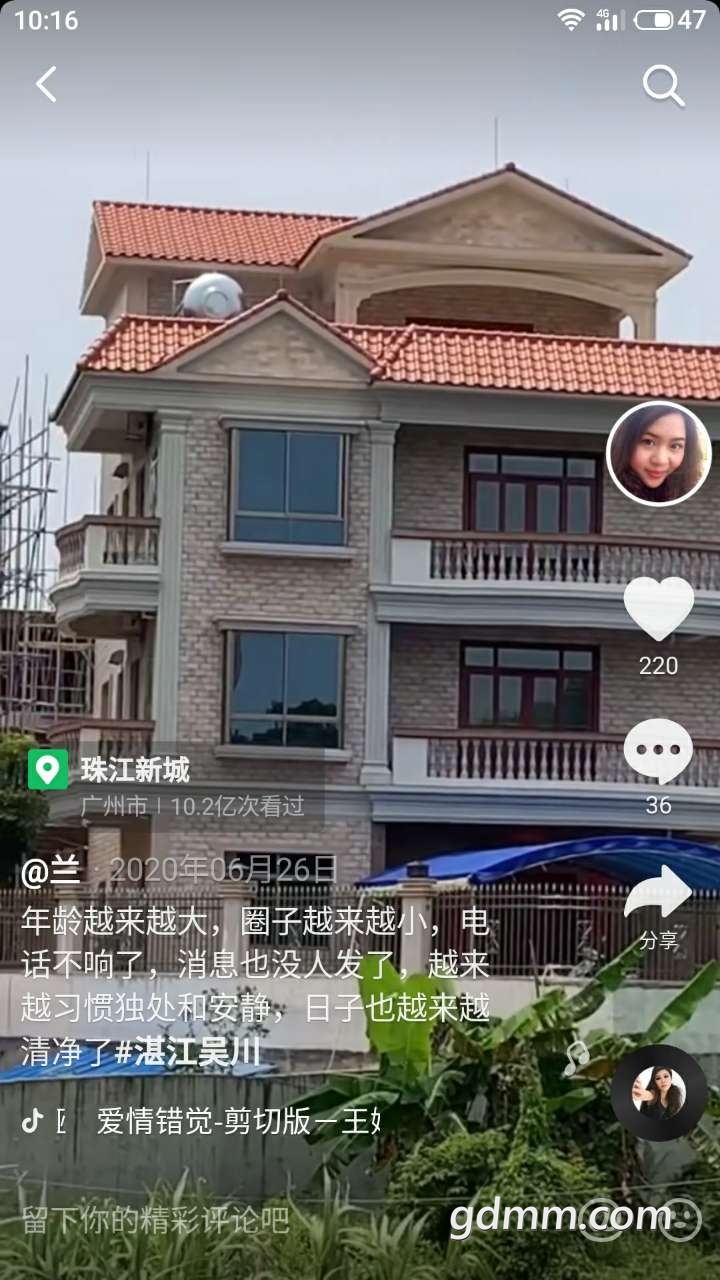Open the search magnifier
720x1280 pixels.
pyautogui.click(x=662, y=86)
